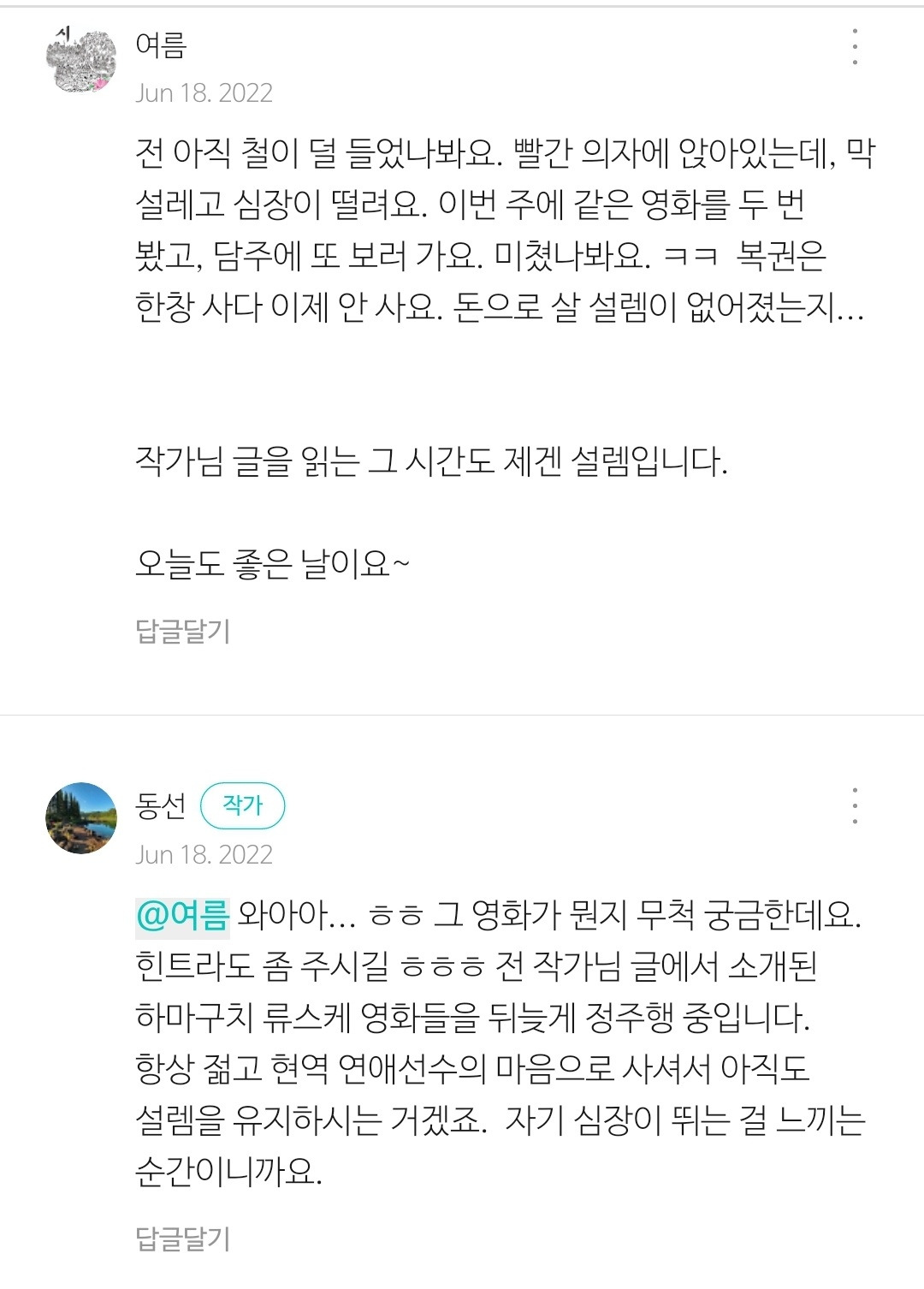
Task: Reply to 동선's comment with 답글달기
Action: [x=183, y=1238]
